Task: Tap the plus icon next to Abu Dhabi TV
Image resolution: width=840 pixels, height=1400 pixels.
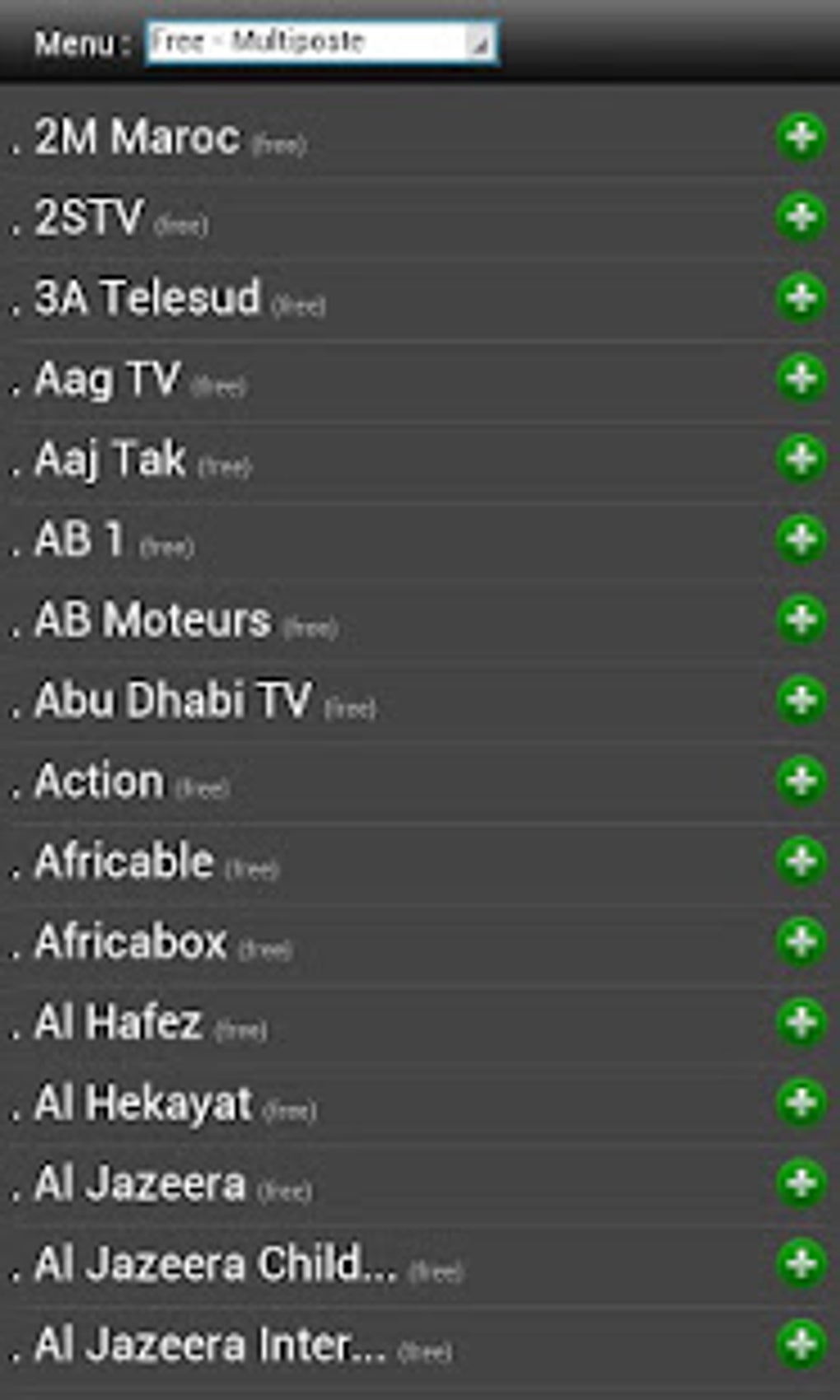Action: click(x=800, y=701)
